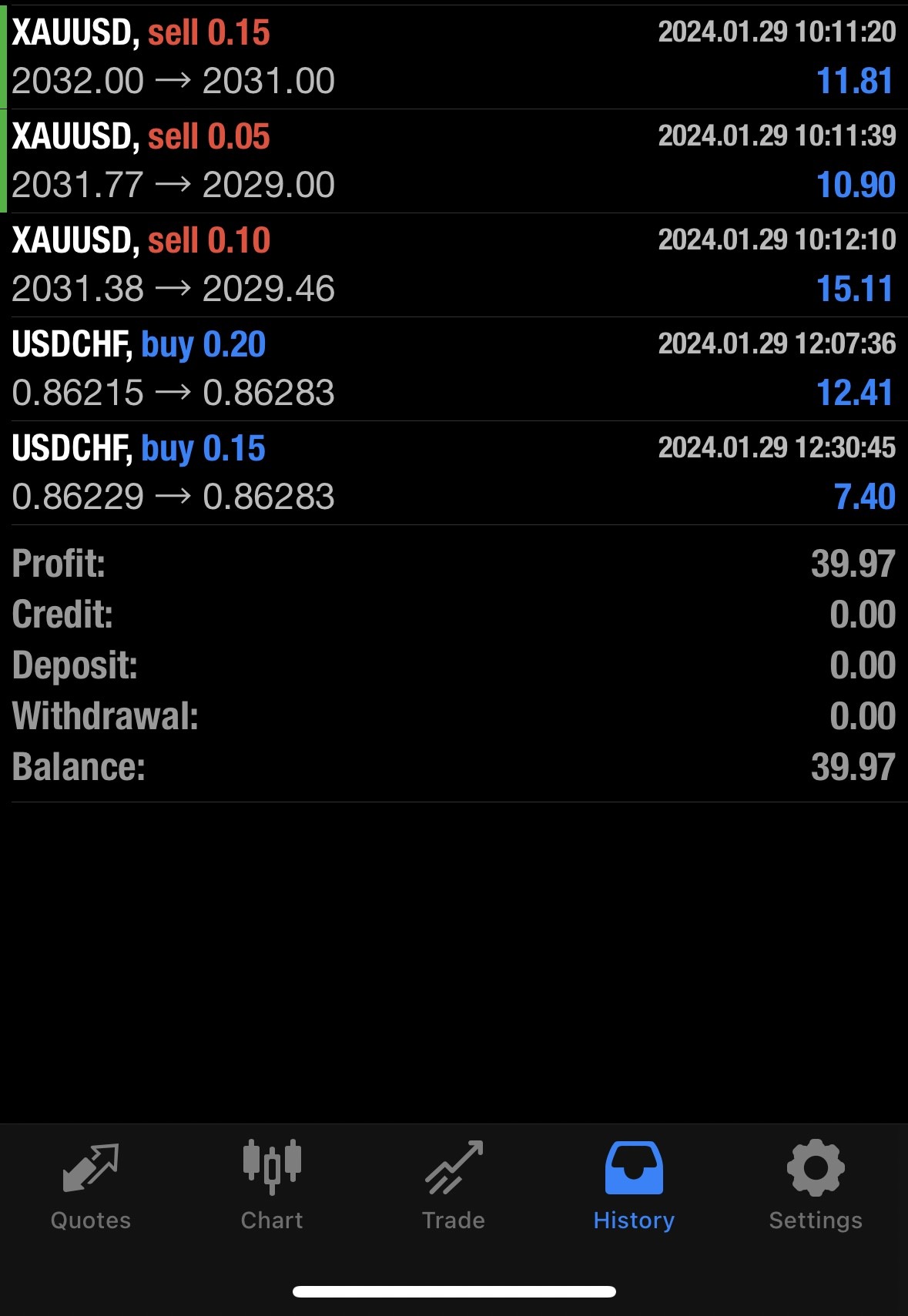Expand the XAUUSD sell 0.15 trade
908x1316 pixels.
[x=454, y=57]
